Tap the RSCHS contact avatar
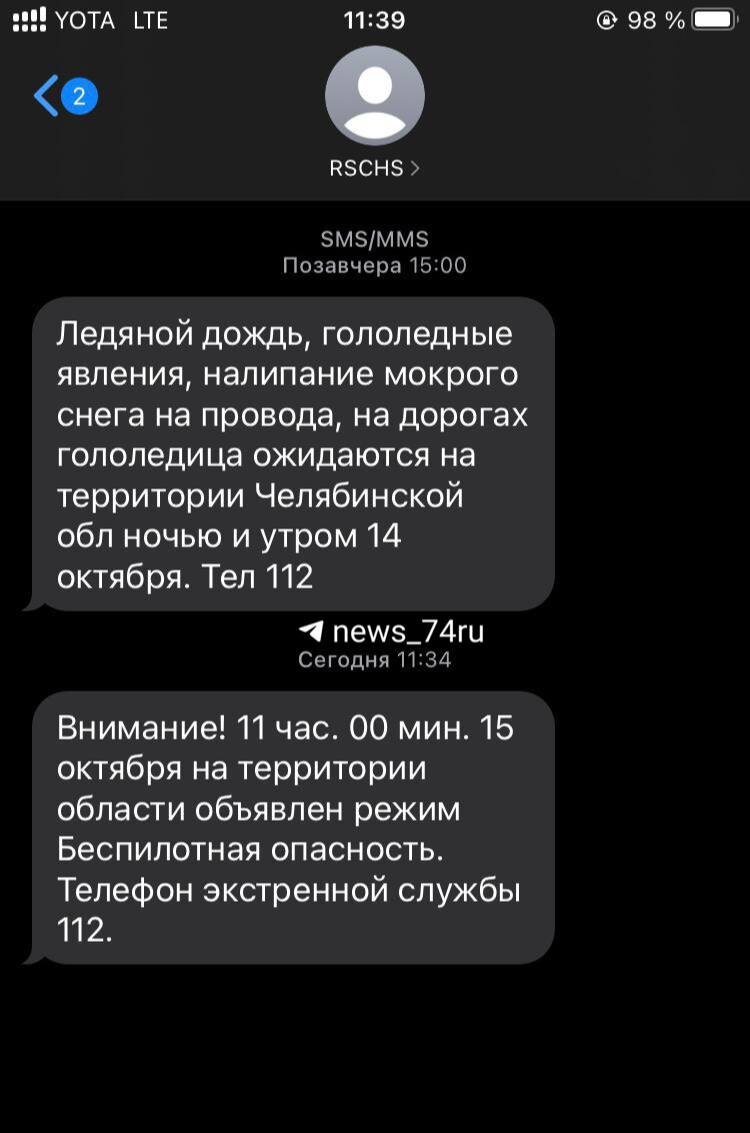This screenshot has height=1133, width=750. pyautogui.click(x=374, y=95)
